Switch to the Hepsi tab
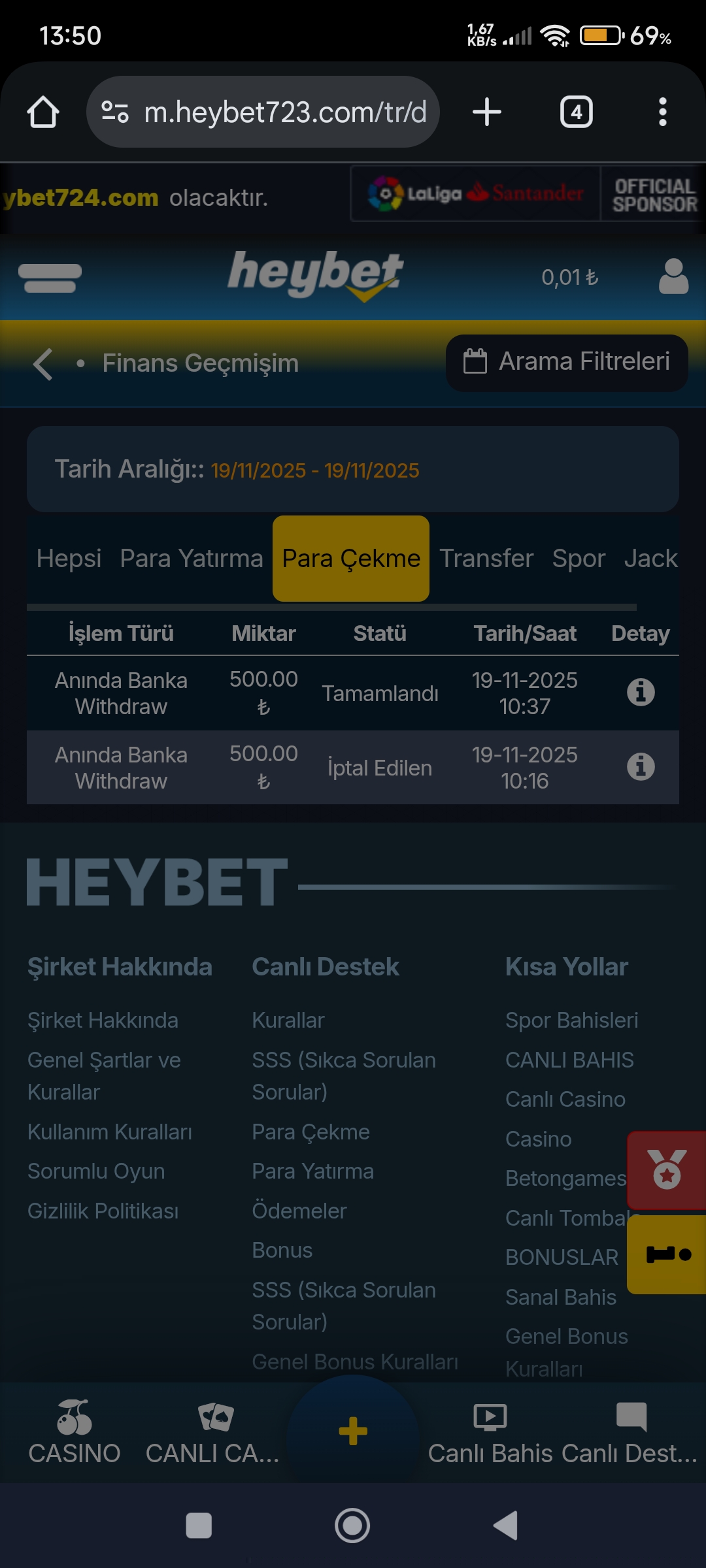706x1568 pixels. point(69,559)
